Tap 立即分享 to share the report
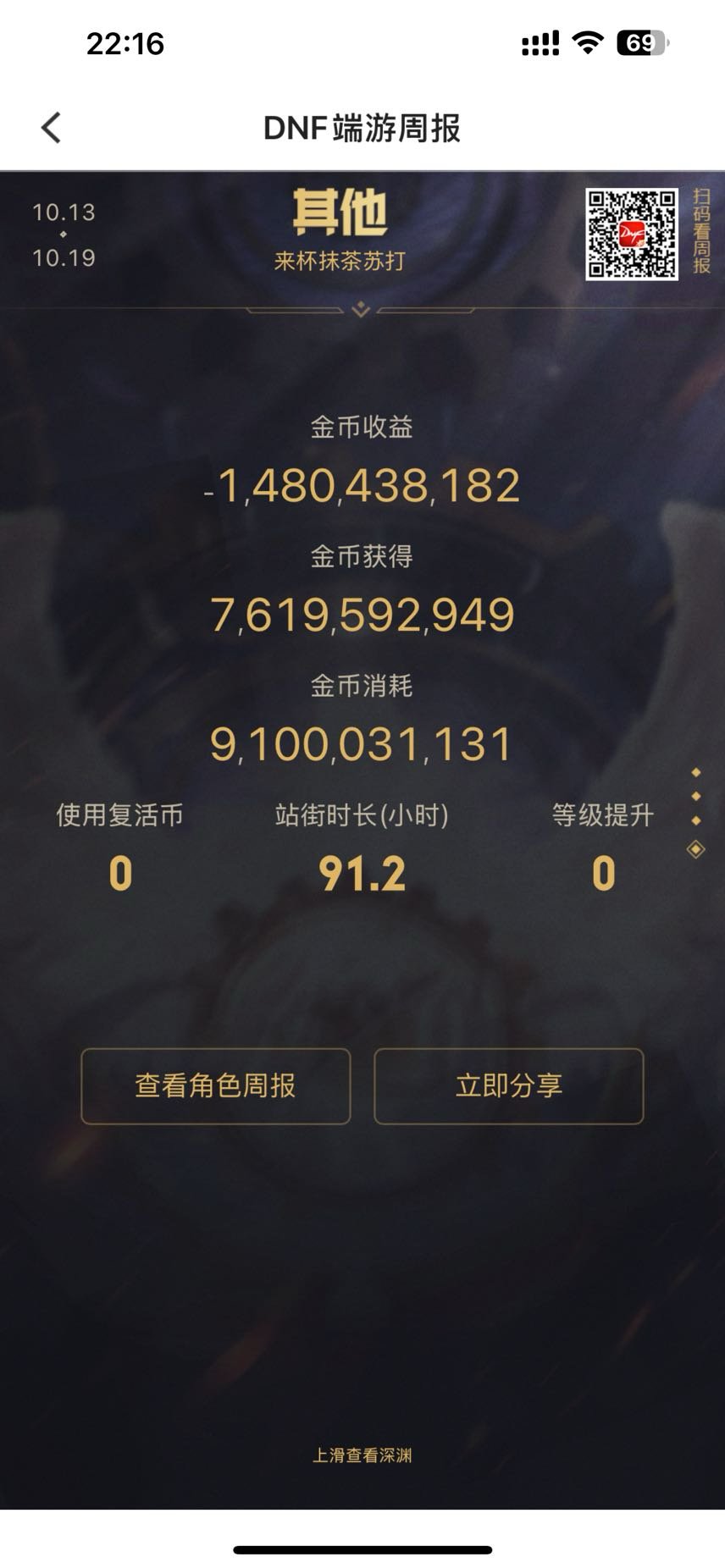Image resolution: width=725 pixels, height=1568 pixels. click(x=508, y=1085)
